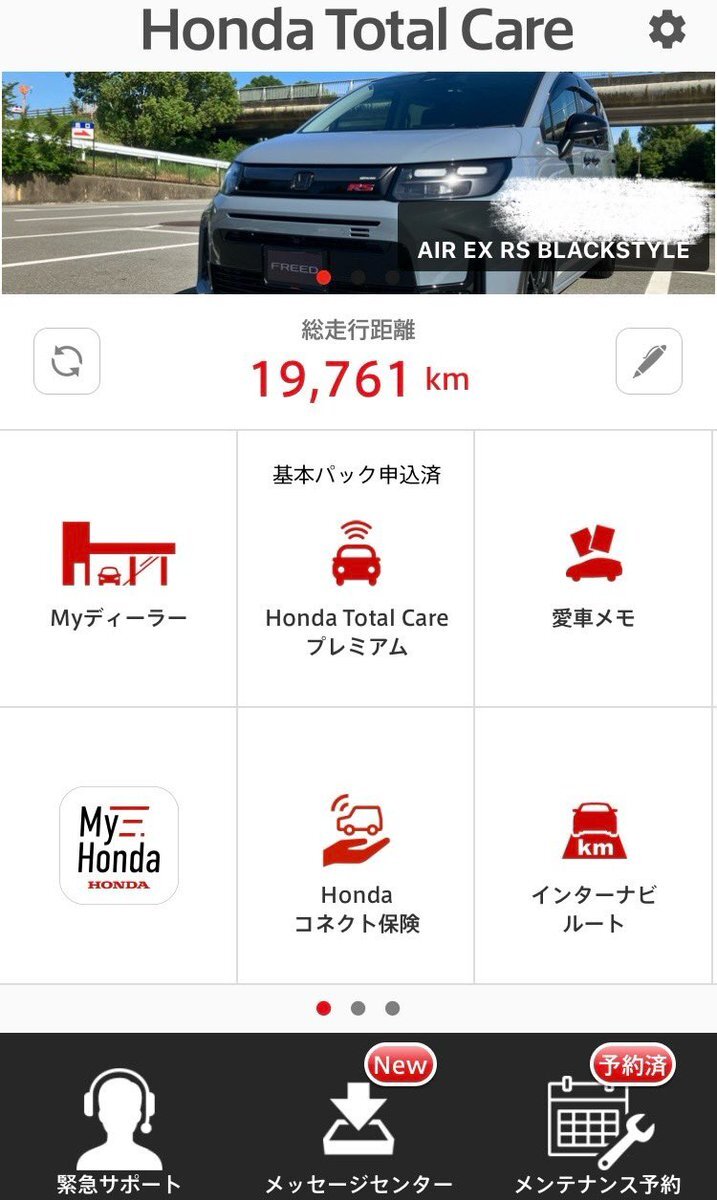
Task: Go to 緊急サポート
Action: click(119, 1130)
